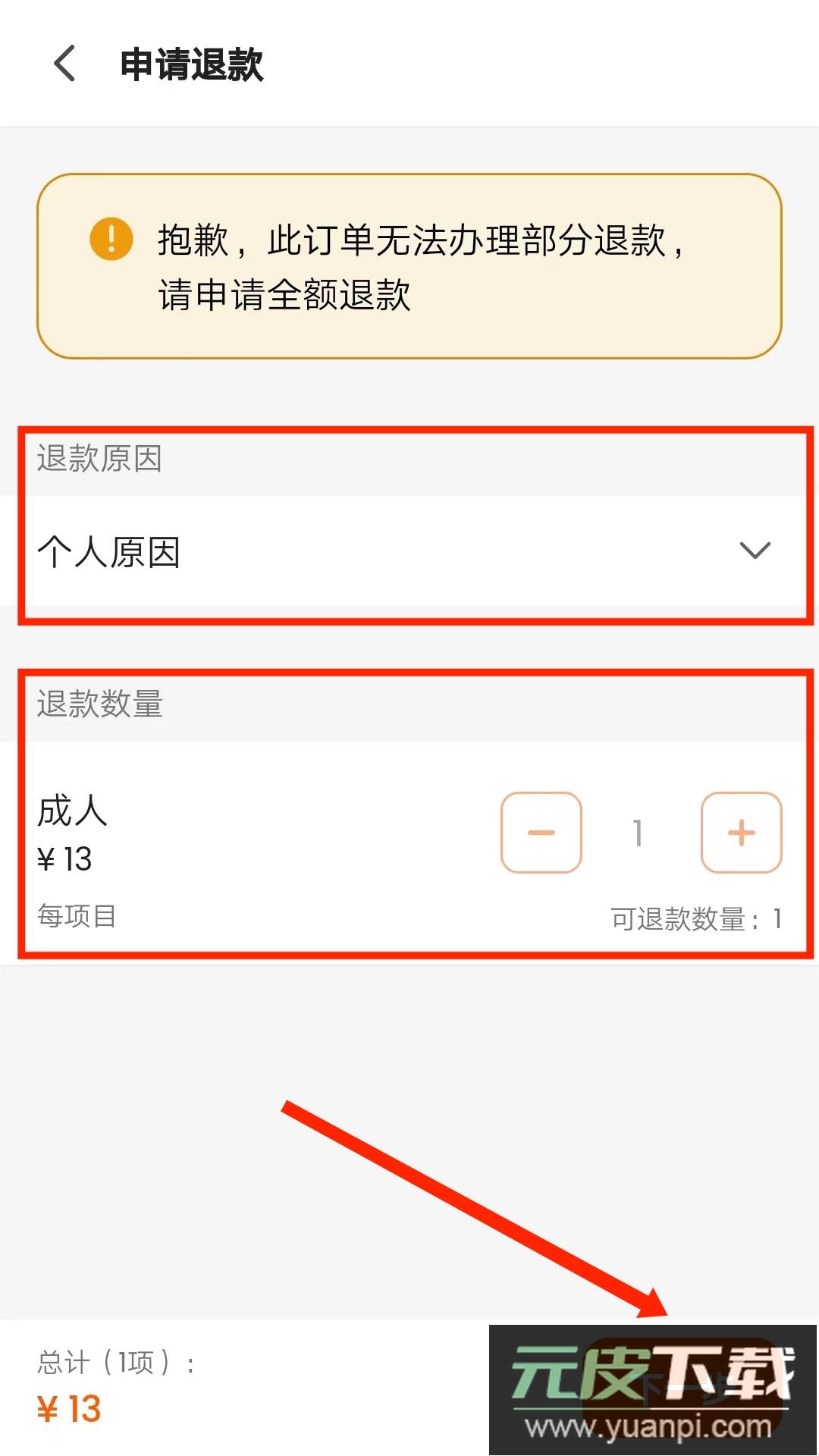Increase the adult refund quantity

(x=741, y=833)
